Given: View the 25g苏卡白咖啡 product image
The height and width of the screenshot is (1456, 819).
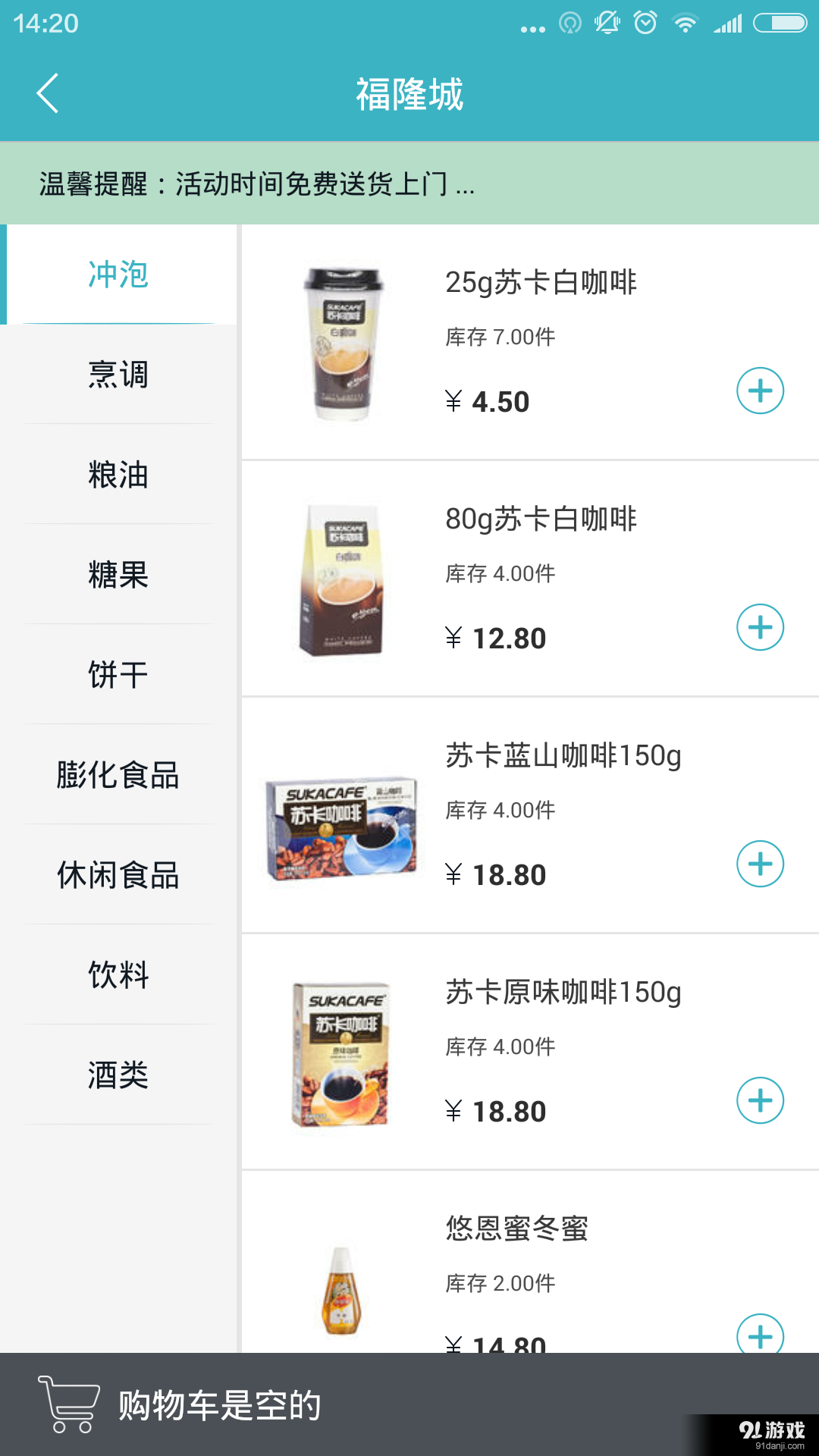Looking at the screenshot, I should click(x=343, y=341).
